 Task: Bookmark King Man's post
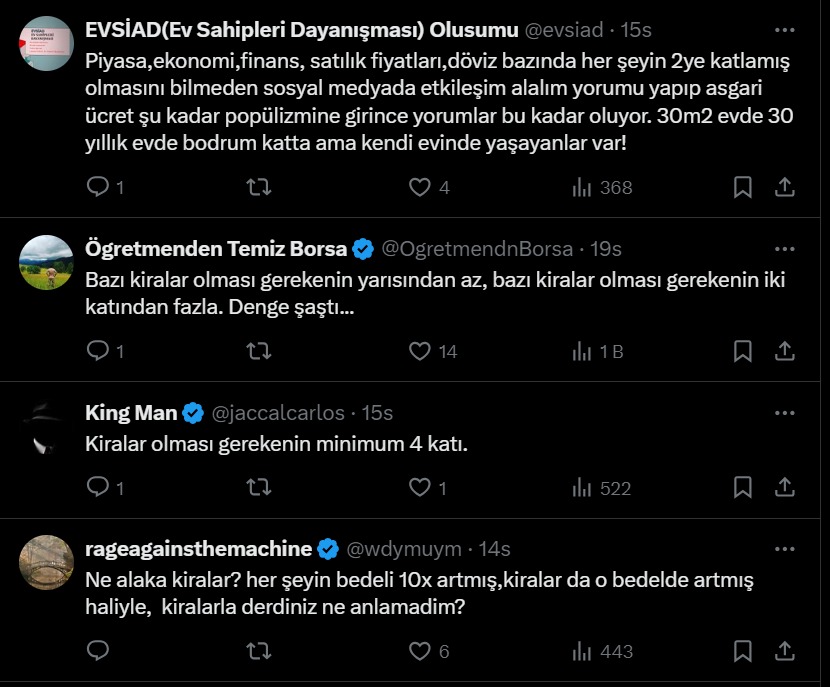pyautogui.click(x=743, y=487)
